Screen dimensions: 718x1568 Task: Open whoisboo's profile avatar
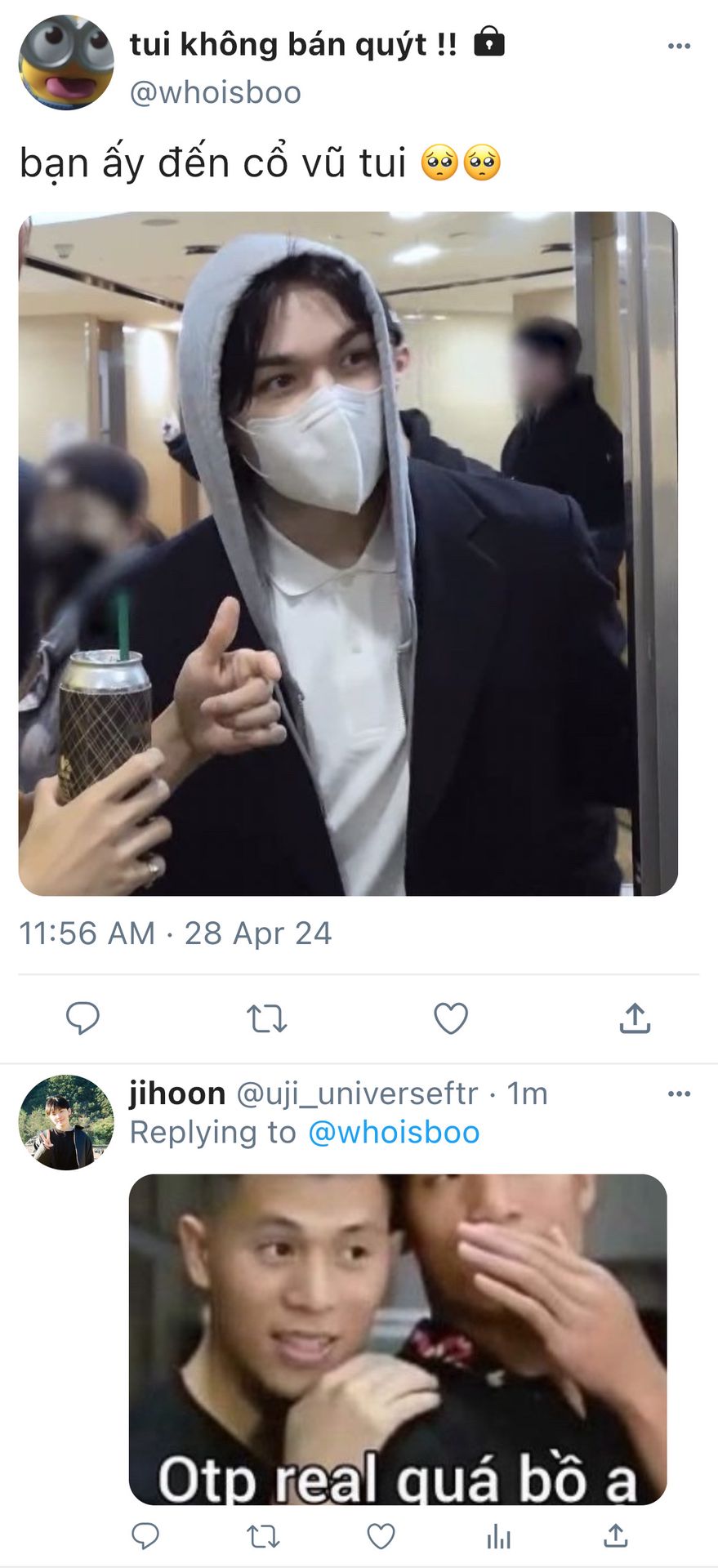pos(66,63)
